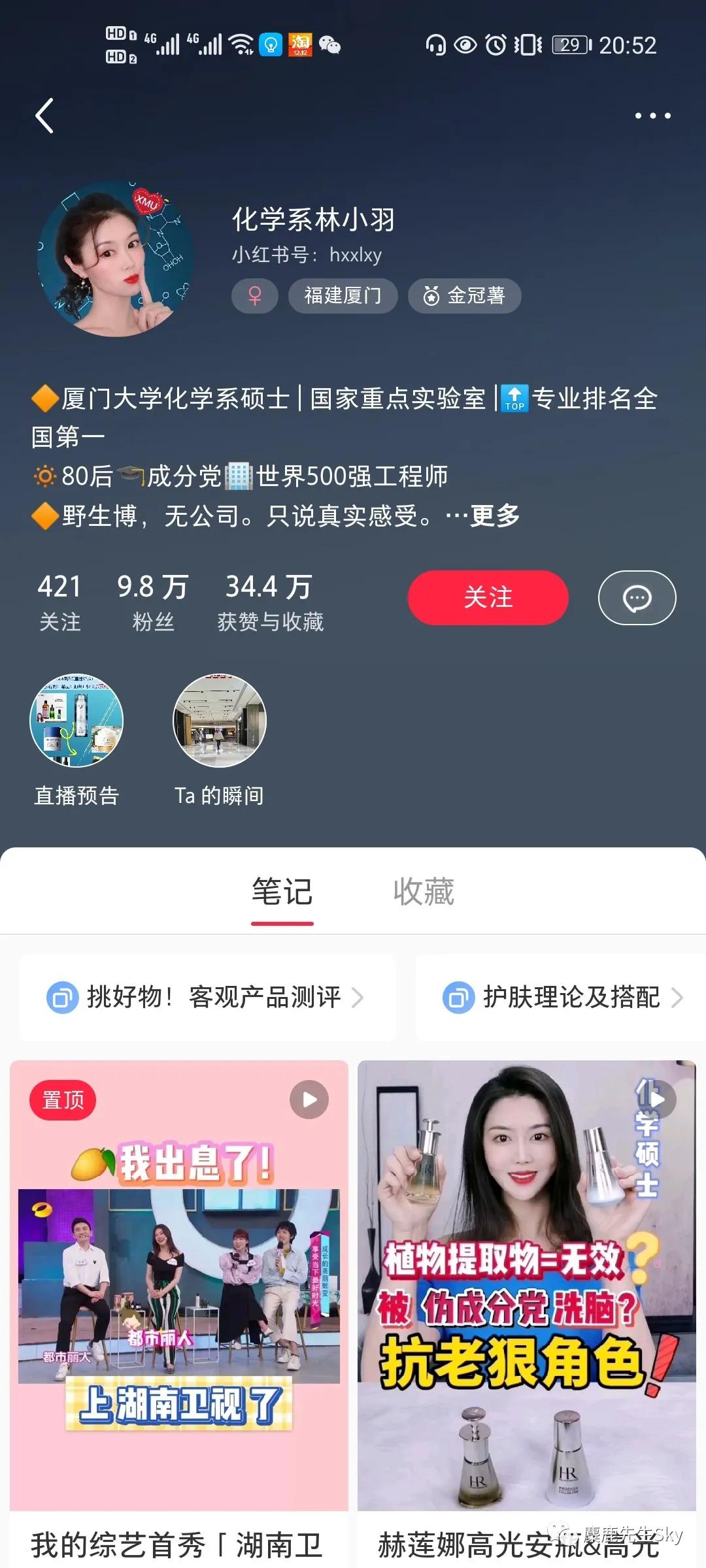Tap the 金冠薯 crown badge
Image resolution: width=706 pixels, height=1568 pixels.
464,295
